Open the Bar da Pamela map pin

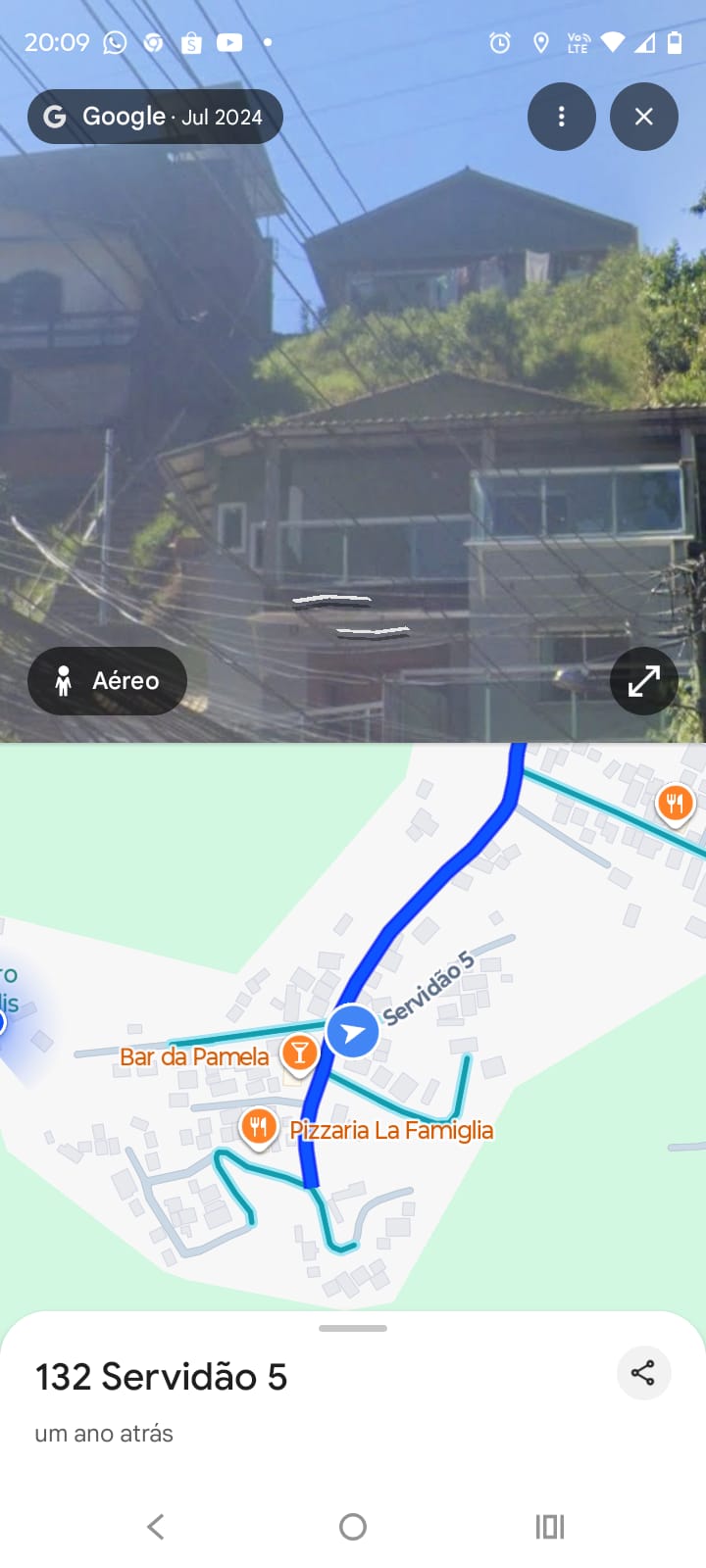click(299, 1053)
